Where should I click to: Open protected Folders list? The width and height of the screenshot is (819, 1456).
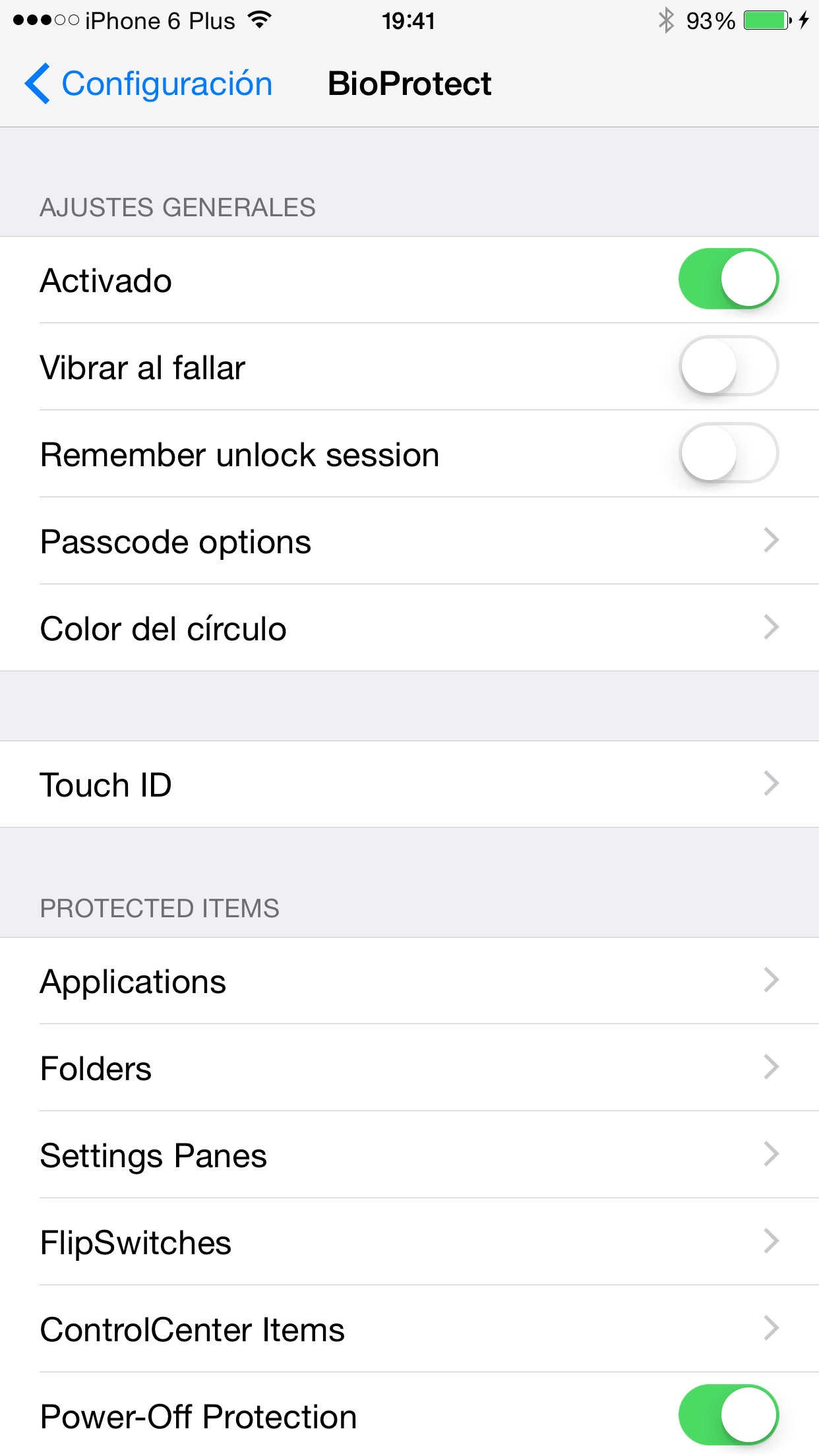coord(409,1068)
